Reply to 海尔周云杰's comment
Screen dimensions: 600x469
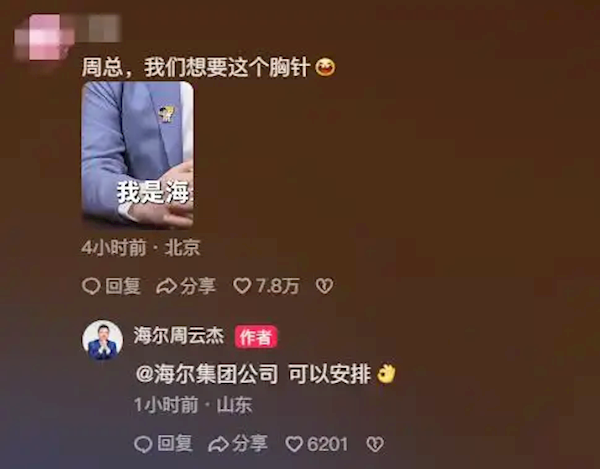163,443
